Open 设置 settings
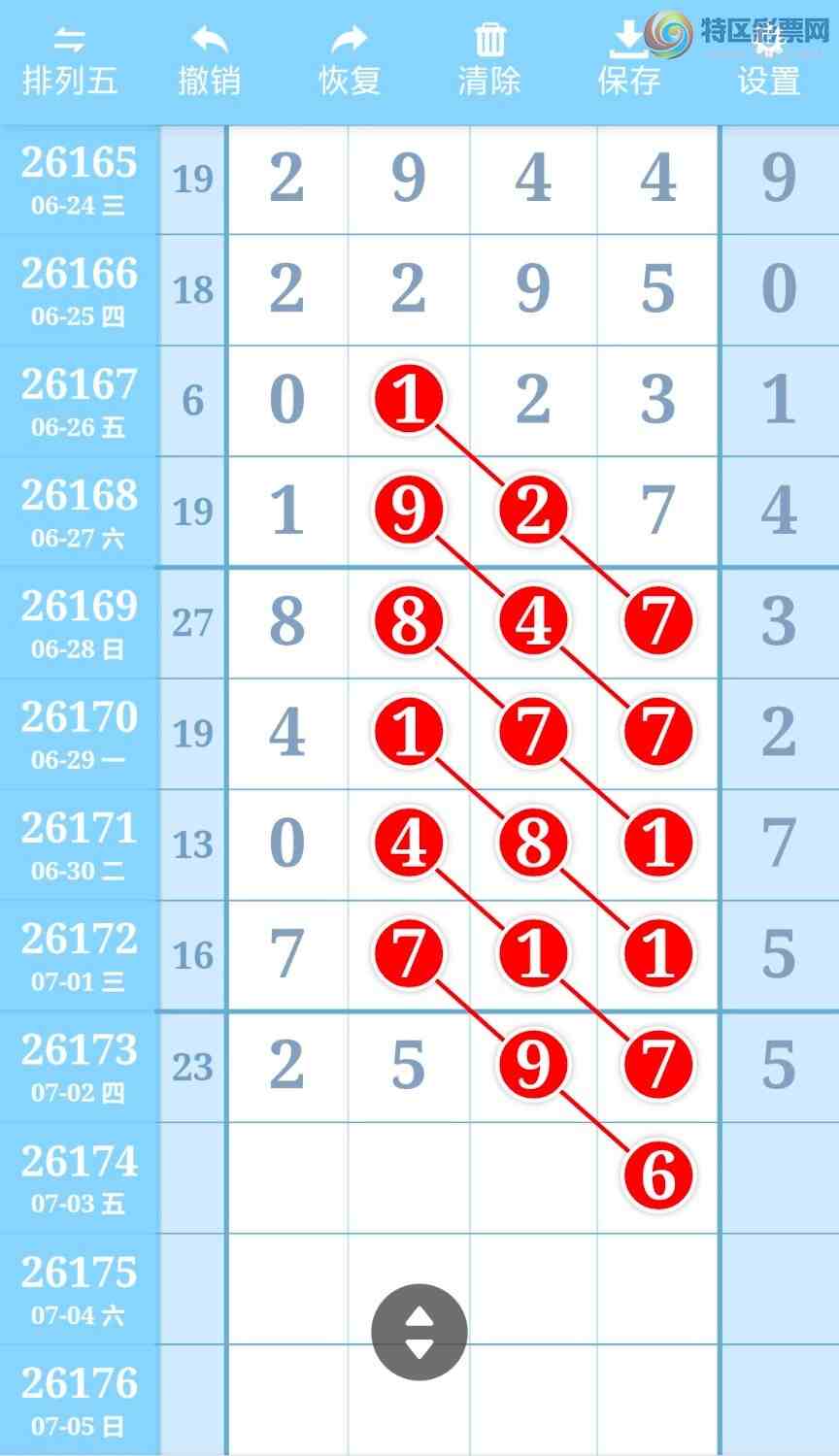 769,62
